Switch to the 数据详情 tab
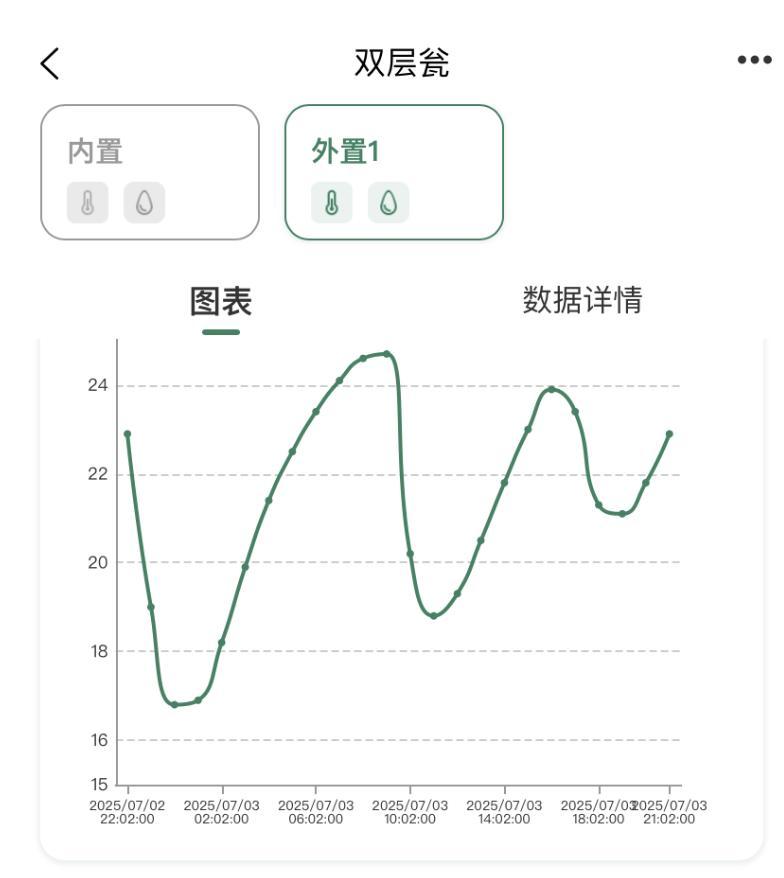This screenshot has width=784, height=878. point(582,299)
